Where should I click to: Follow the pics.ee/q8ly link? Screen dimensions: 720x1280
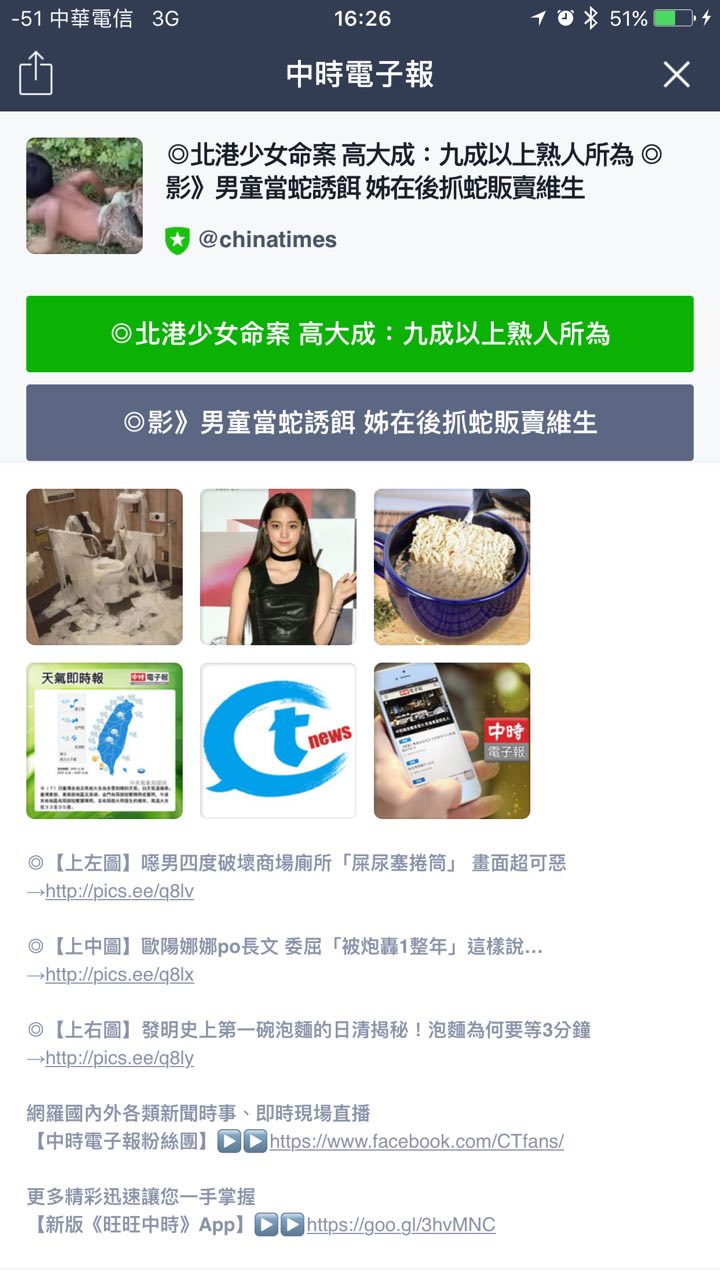point(119,1058)
